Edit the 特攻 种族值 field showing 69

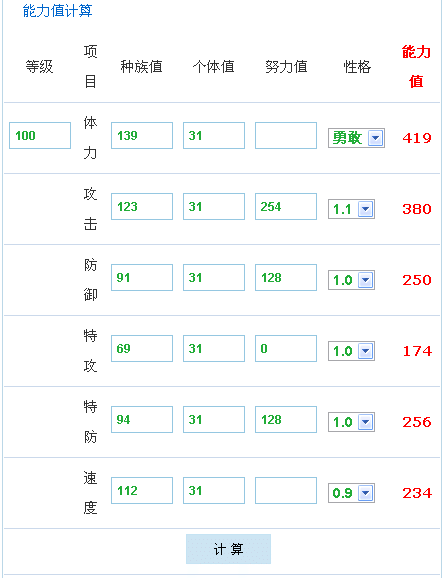point(142,349)
